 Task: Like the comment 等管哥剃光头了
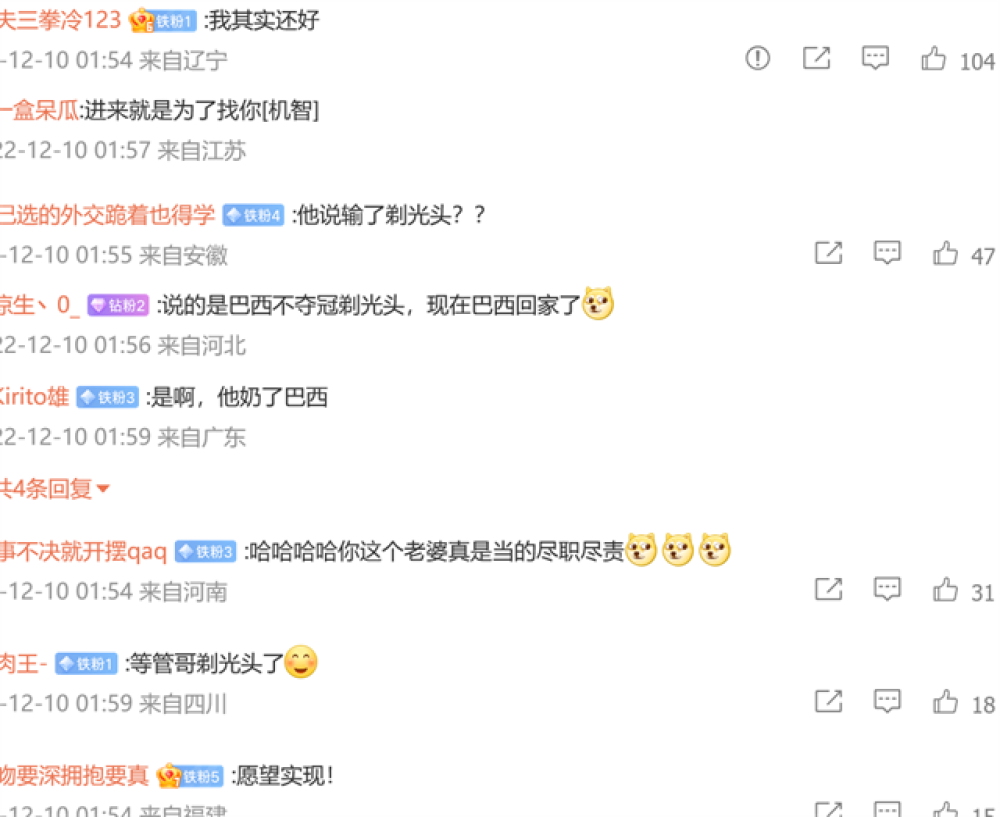[x=946, y=702]
